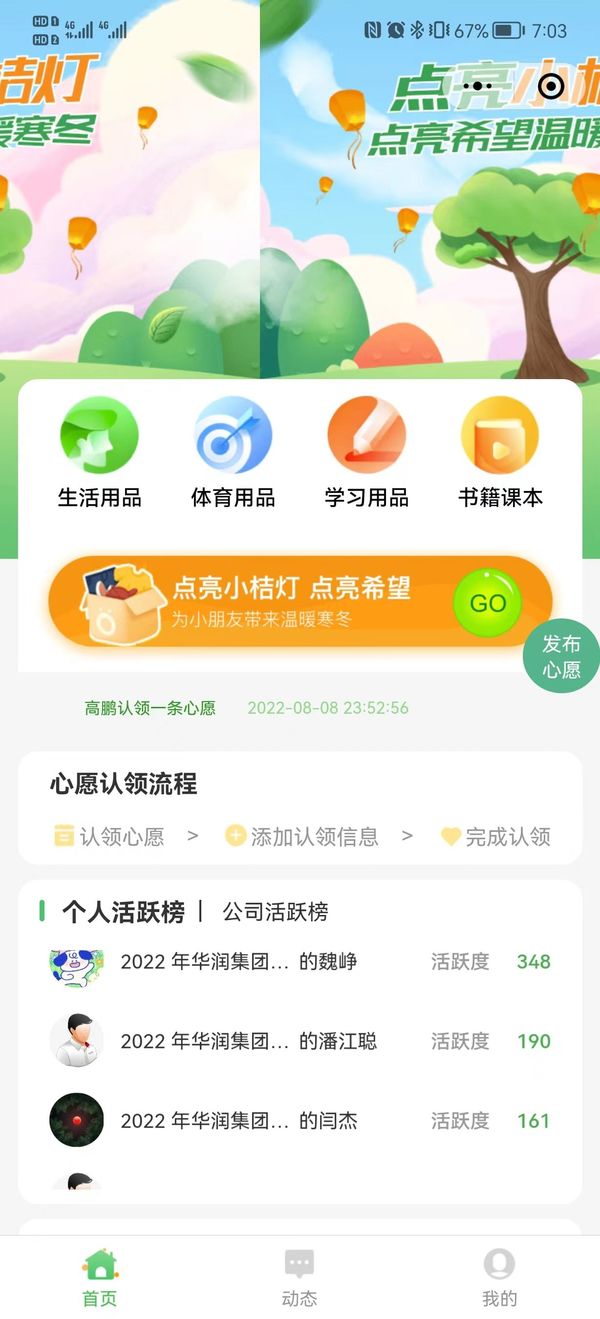
Task: Switch to the 动态 tab
Action: [x=299, y=1278]
